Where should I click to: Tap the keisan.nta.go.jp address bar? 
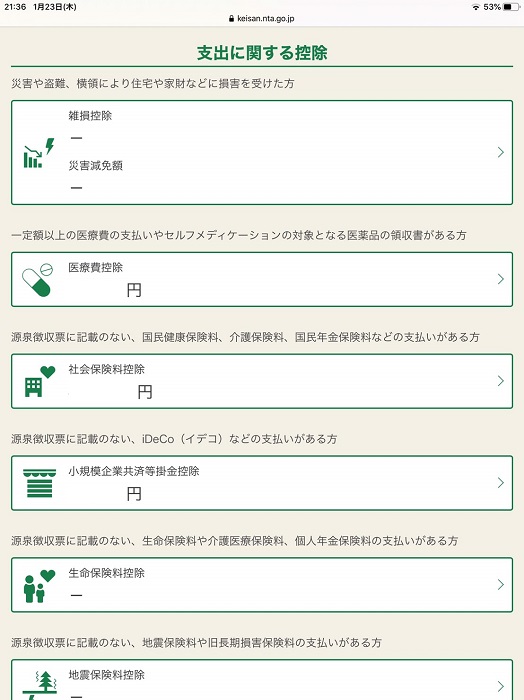(x=262, y=18)
